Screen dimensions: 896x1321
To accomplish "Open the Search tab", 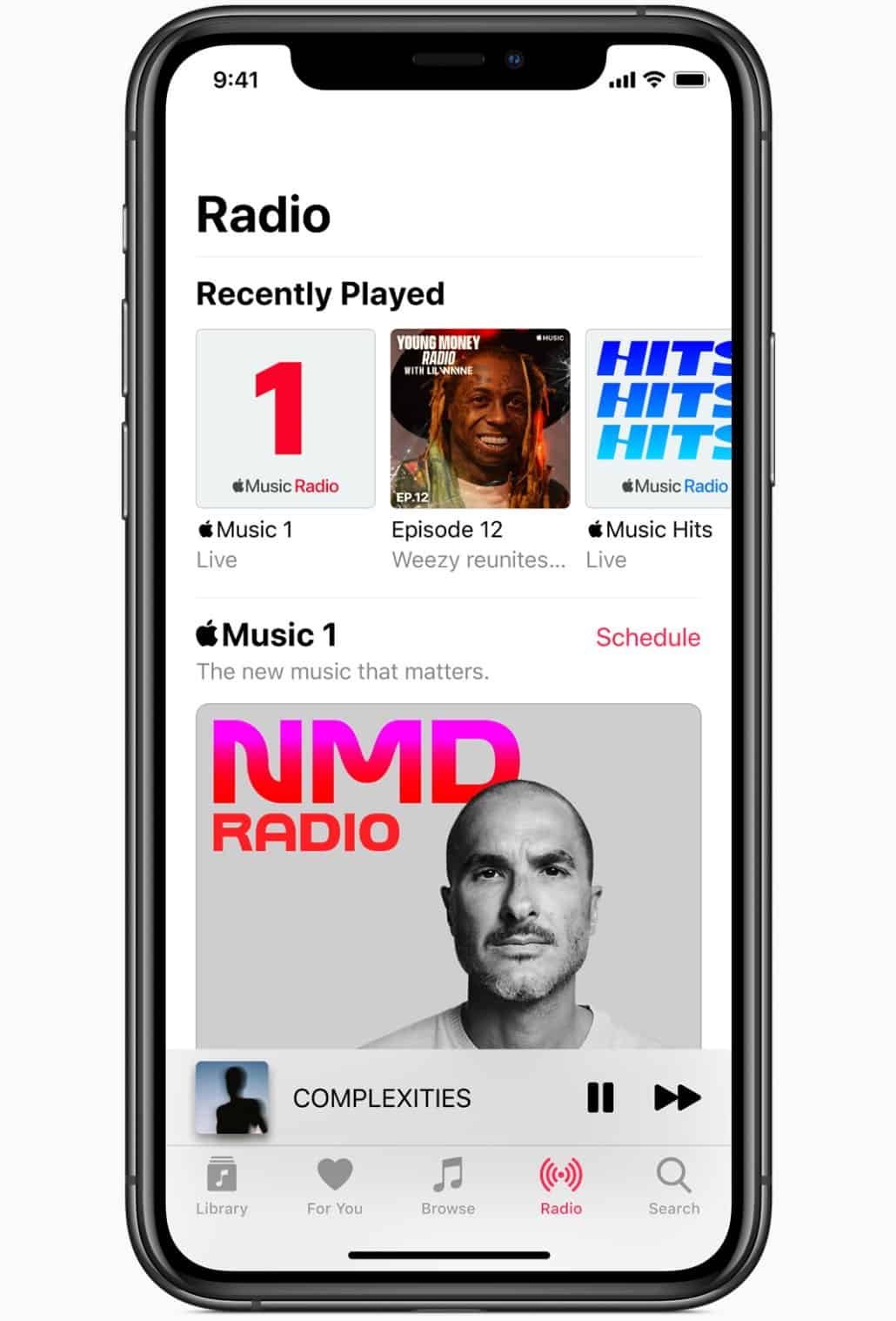I will click(673, 1185).
